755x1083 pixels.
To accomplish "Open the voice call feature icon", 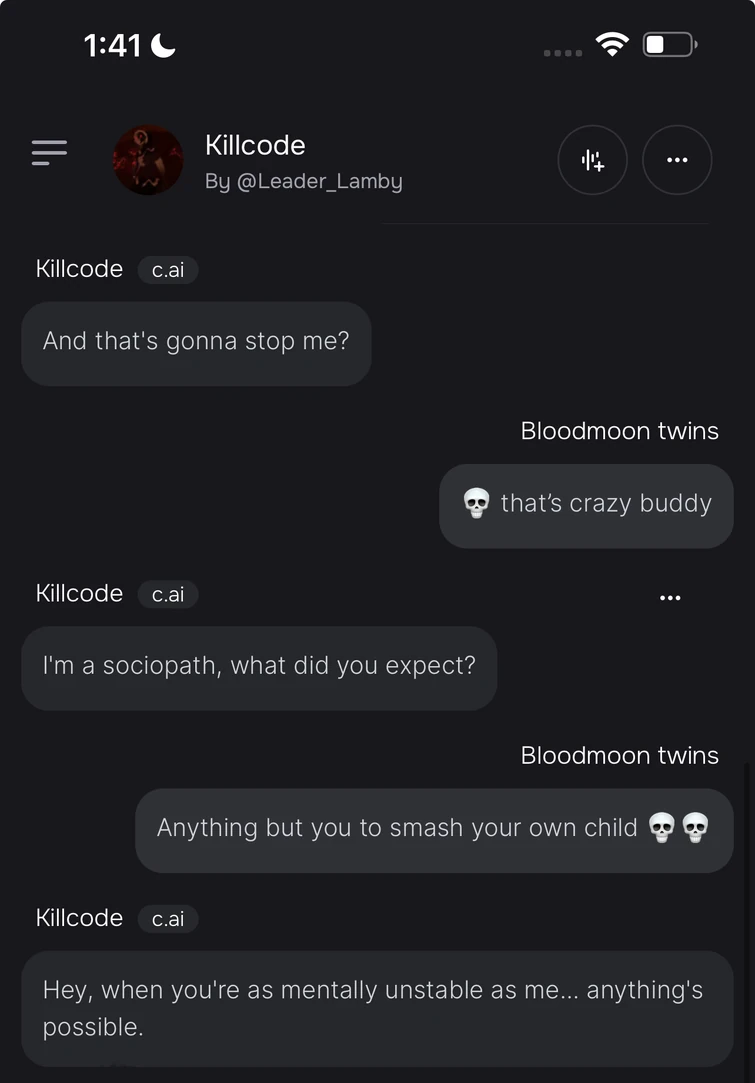I will click(592, 160).
